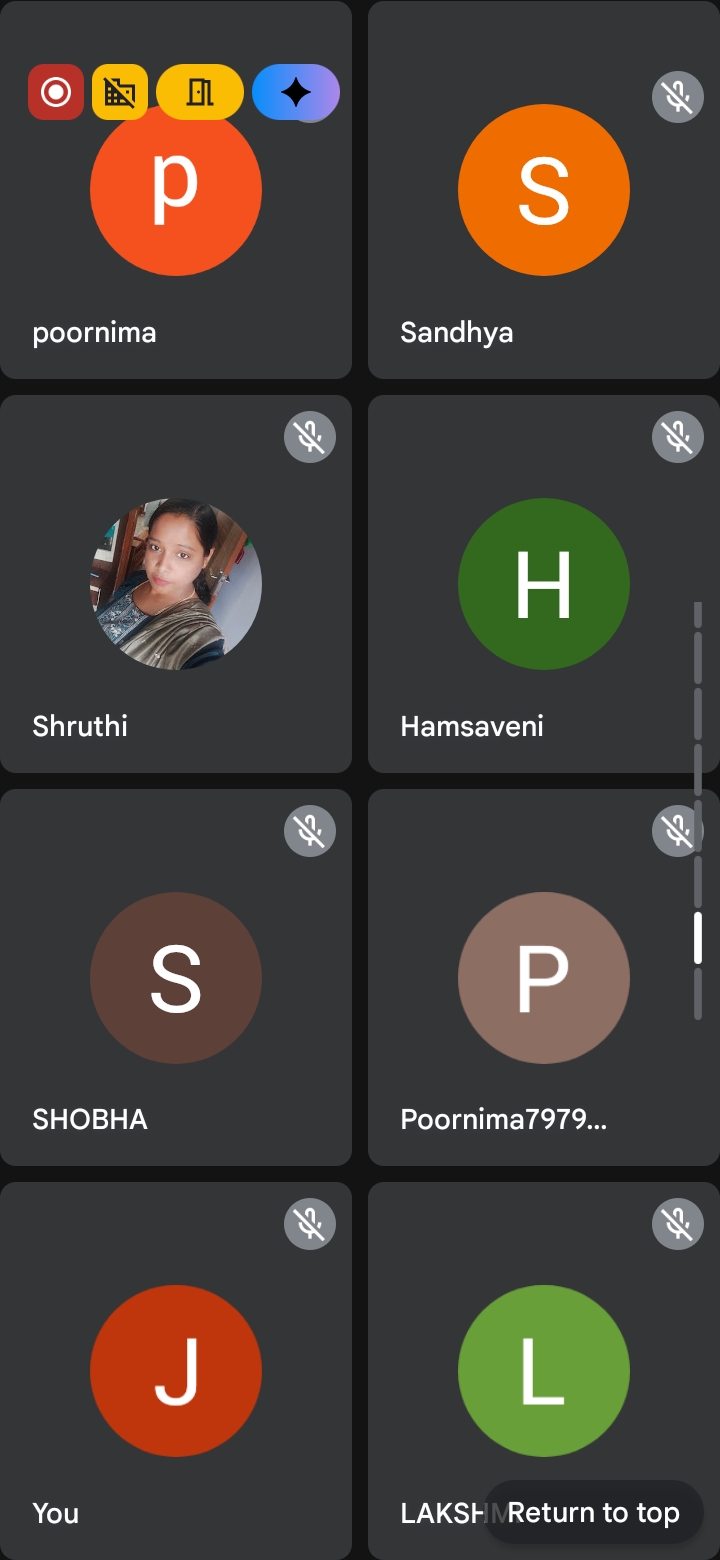The image size is (720, 1560).
Task: Tap the Return to top button
Action: coord(594,1513)
